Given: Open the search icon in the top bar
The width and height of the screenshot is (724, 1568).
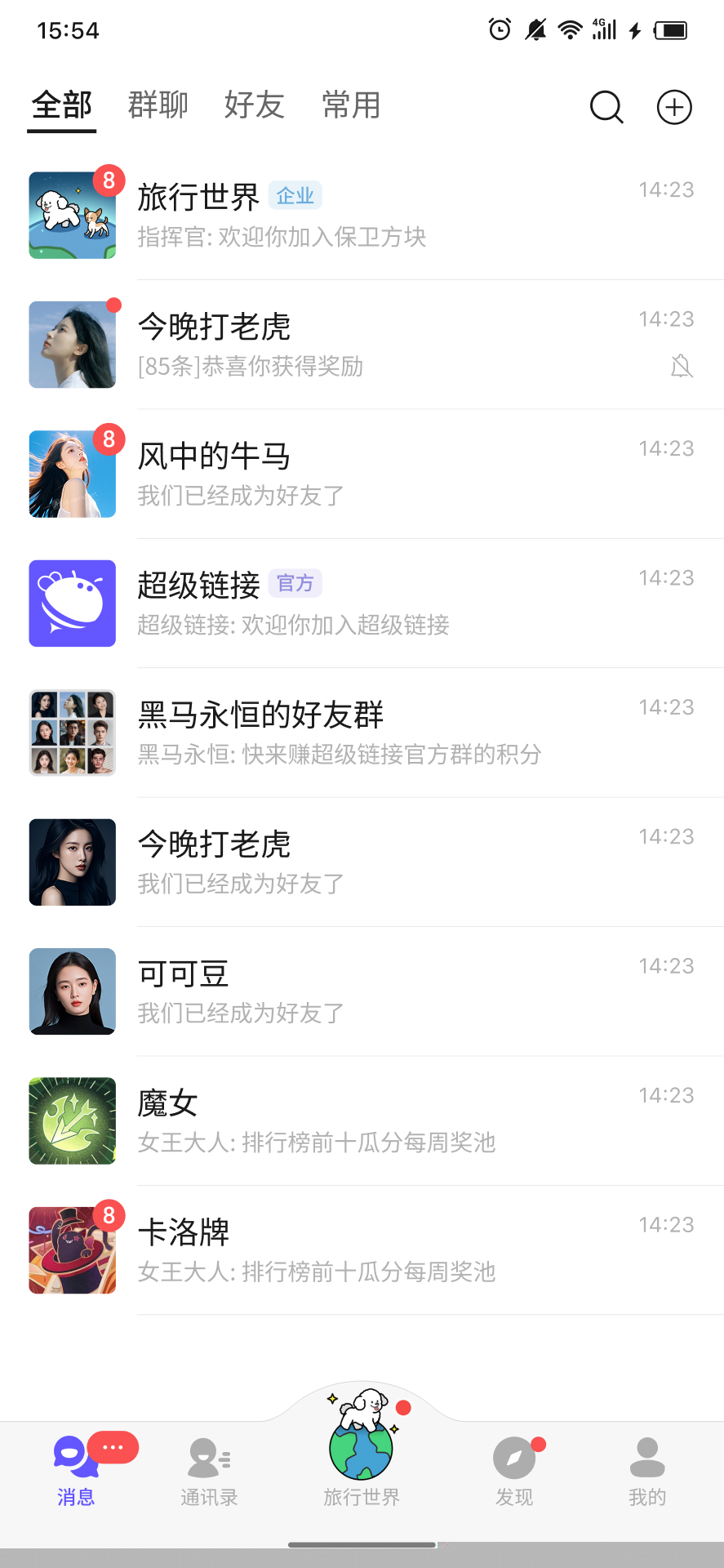Looking at the screenshot, I should click(x=606, y=107).
